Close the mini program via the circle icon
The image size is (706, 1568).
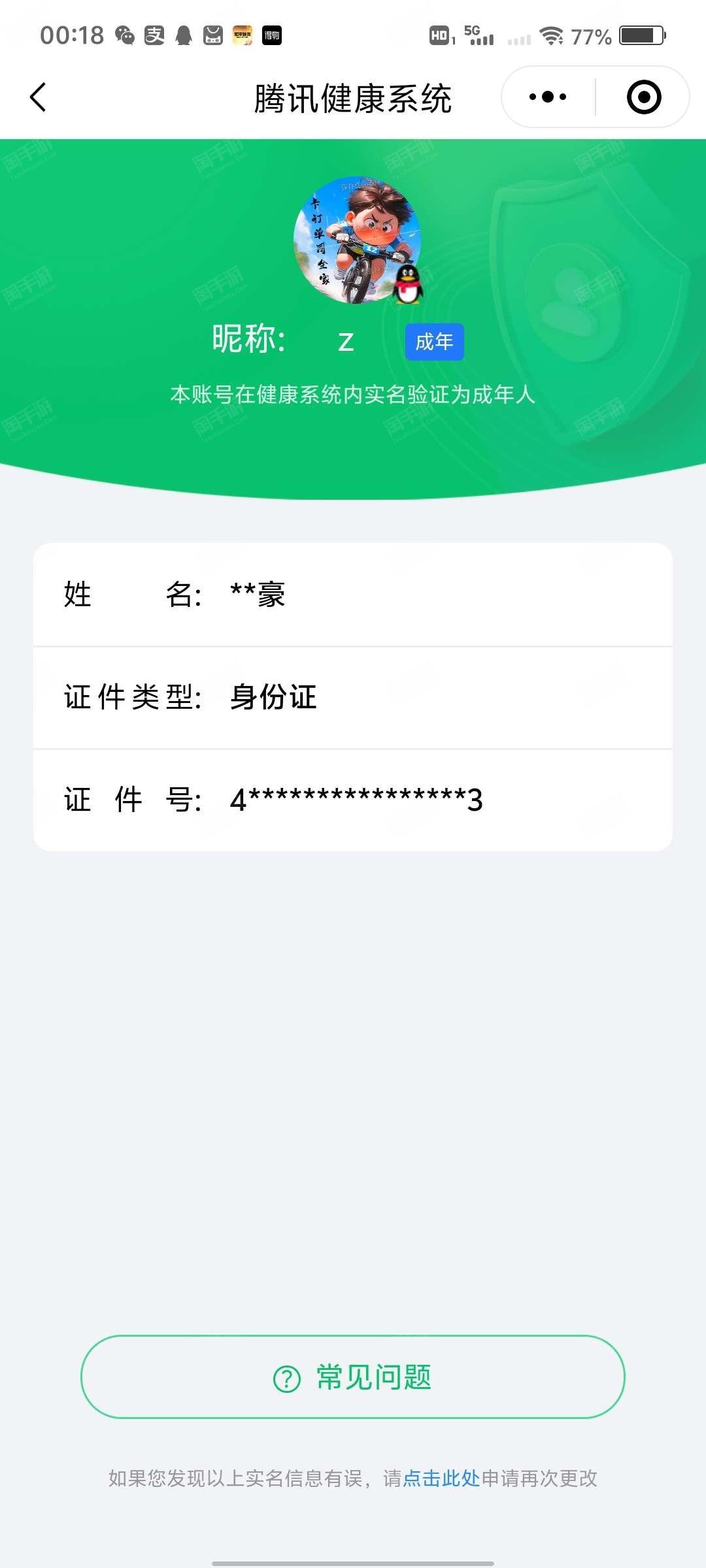click(x=643, y=97)
